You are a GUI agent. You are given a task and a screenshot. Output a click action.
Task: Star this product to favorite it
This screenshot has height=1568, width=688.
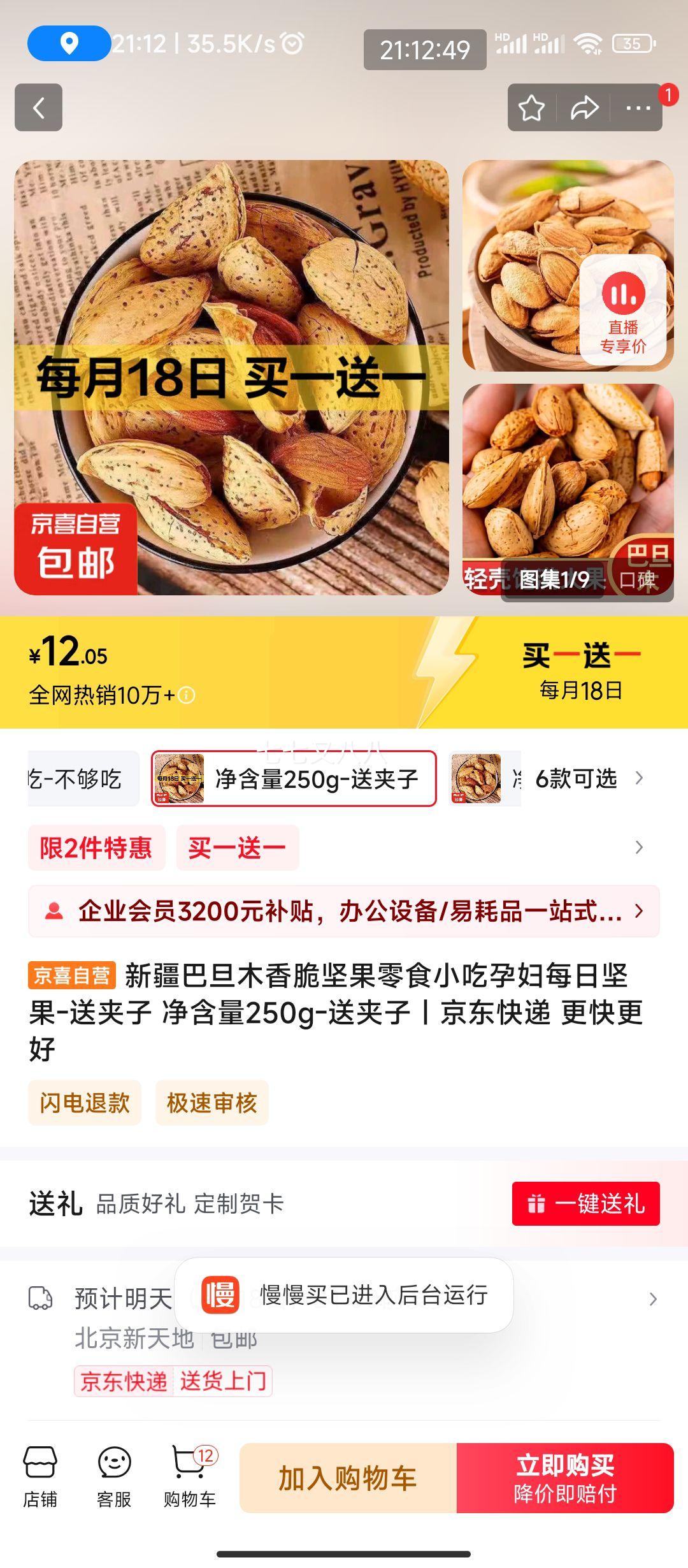pos(531,107)
